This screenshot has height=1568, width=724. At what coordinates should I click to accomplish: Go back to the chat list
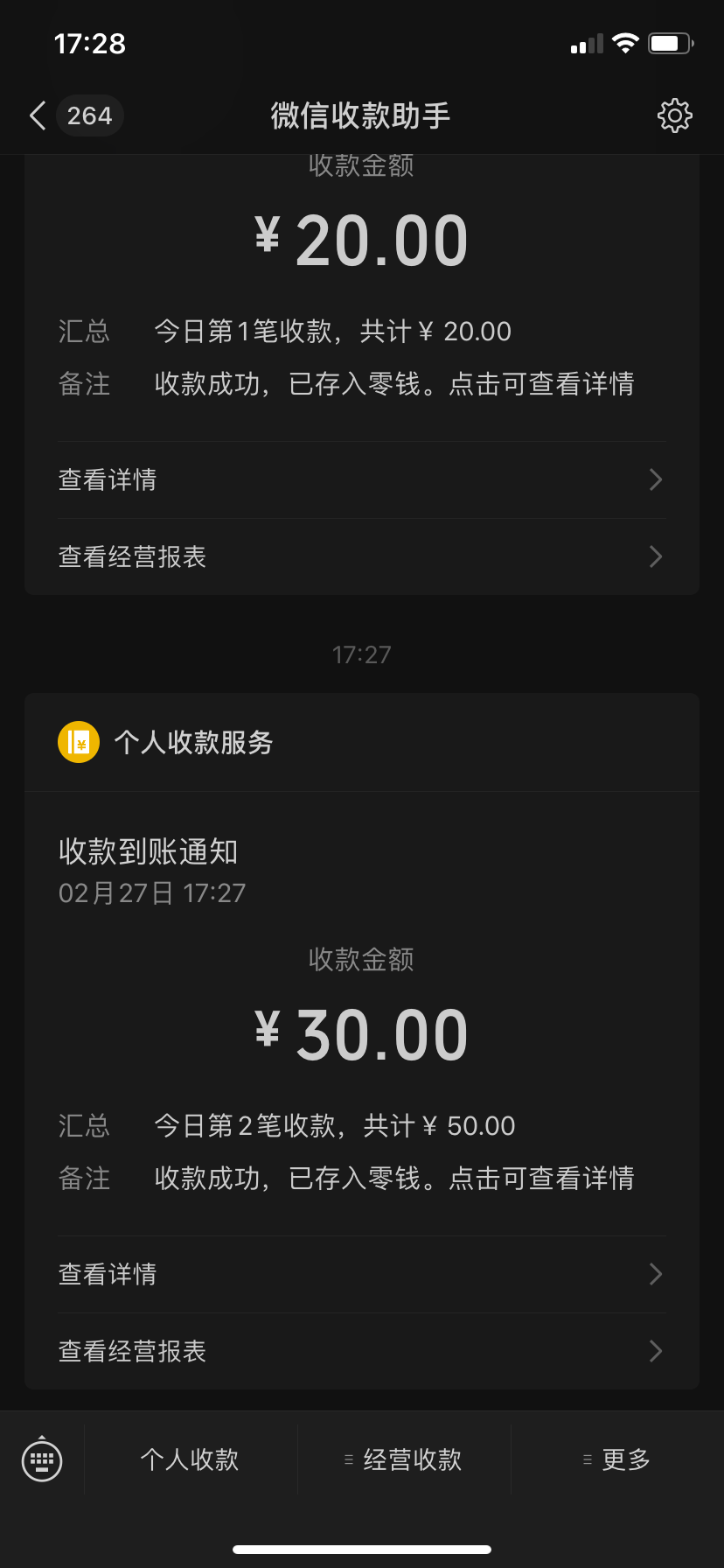75,115
